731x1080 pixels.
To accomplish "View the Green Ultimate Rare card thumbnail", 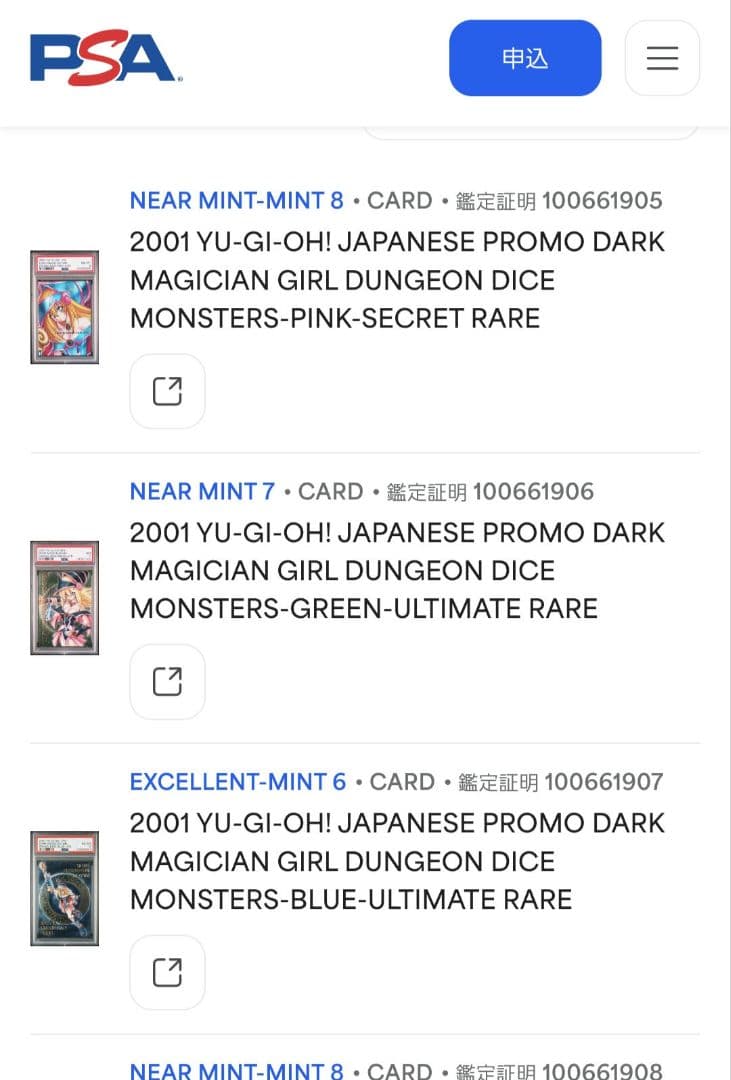I will (x=64, y=597).
